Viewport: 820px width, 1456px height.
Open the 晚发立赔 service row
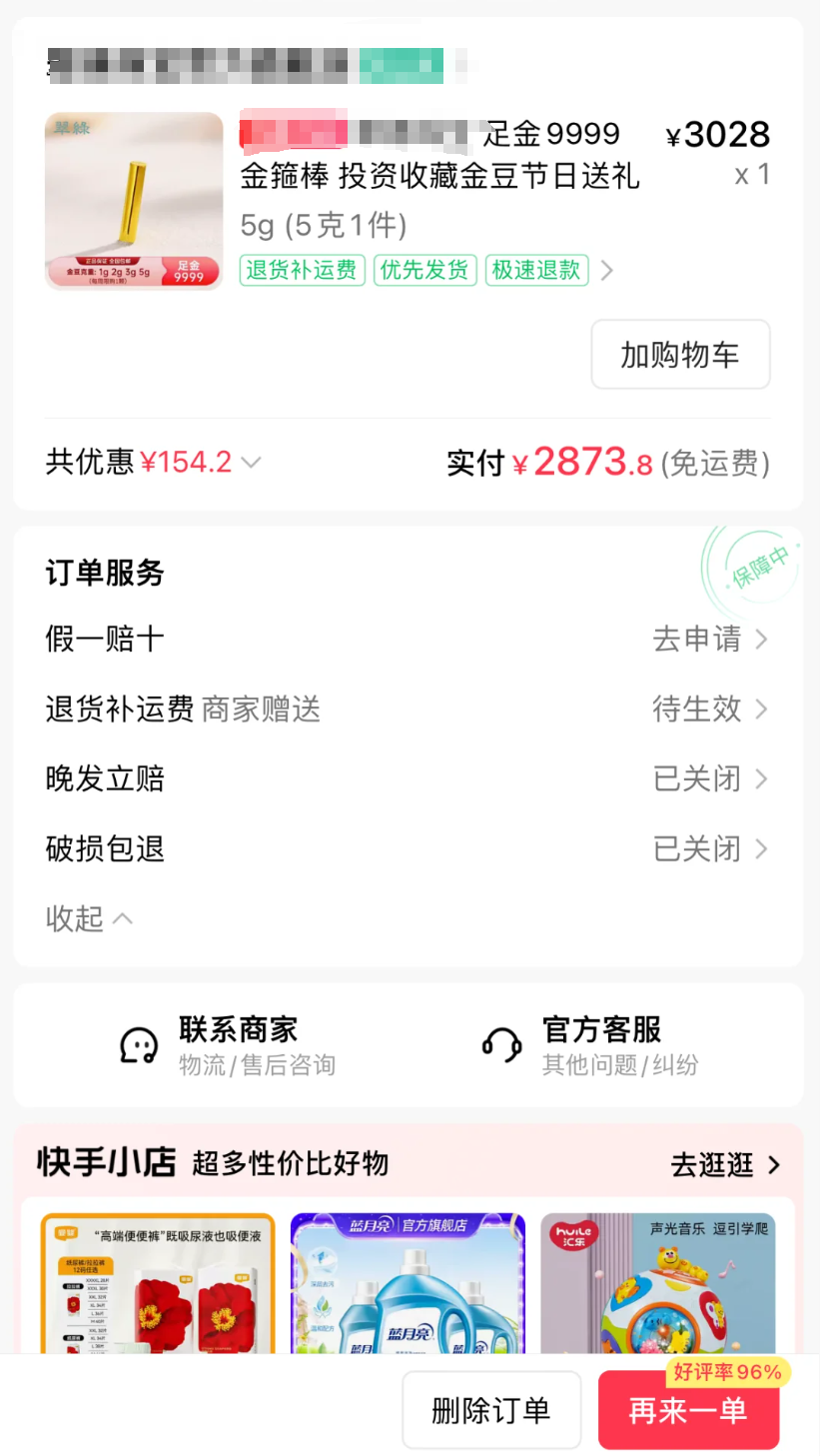click(410, 778)
